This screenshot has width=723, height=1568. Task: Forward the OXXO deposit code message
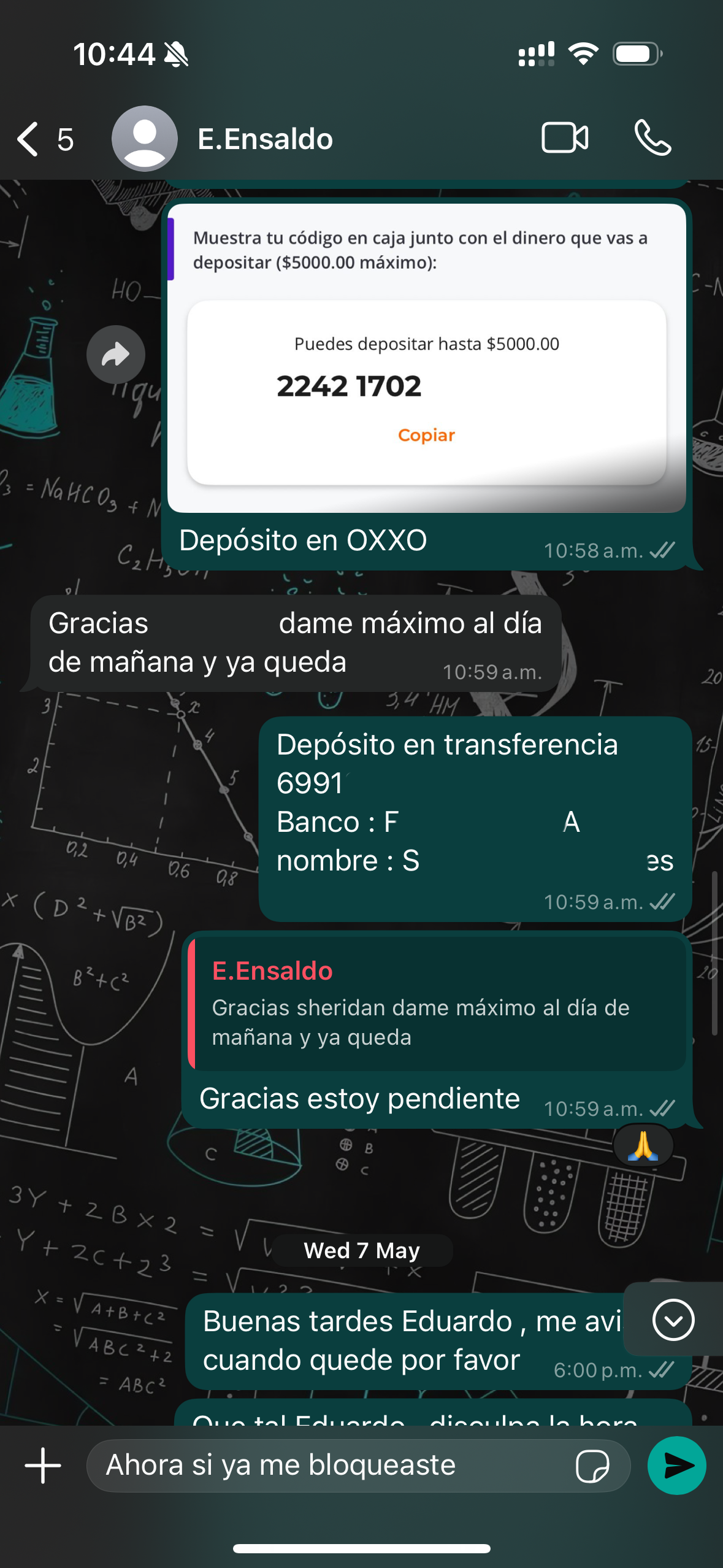tap(117, 354)
